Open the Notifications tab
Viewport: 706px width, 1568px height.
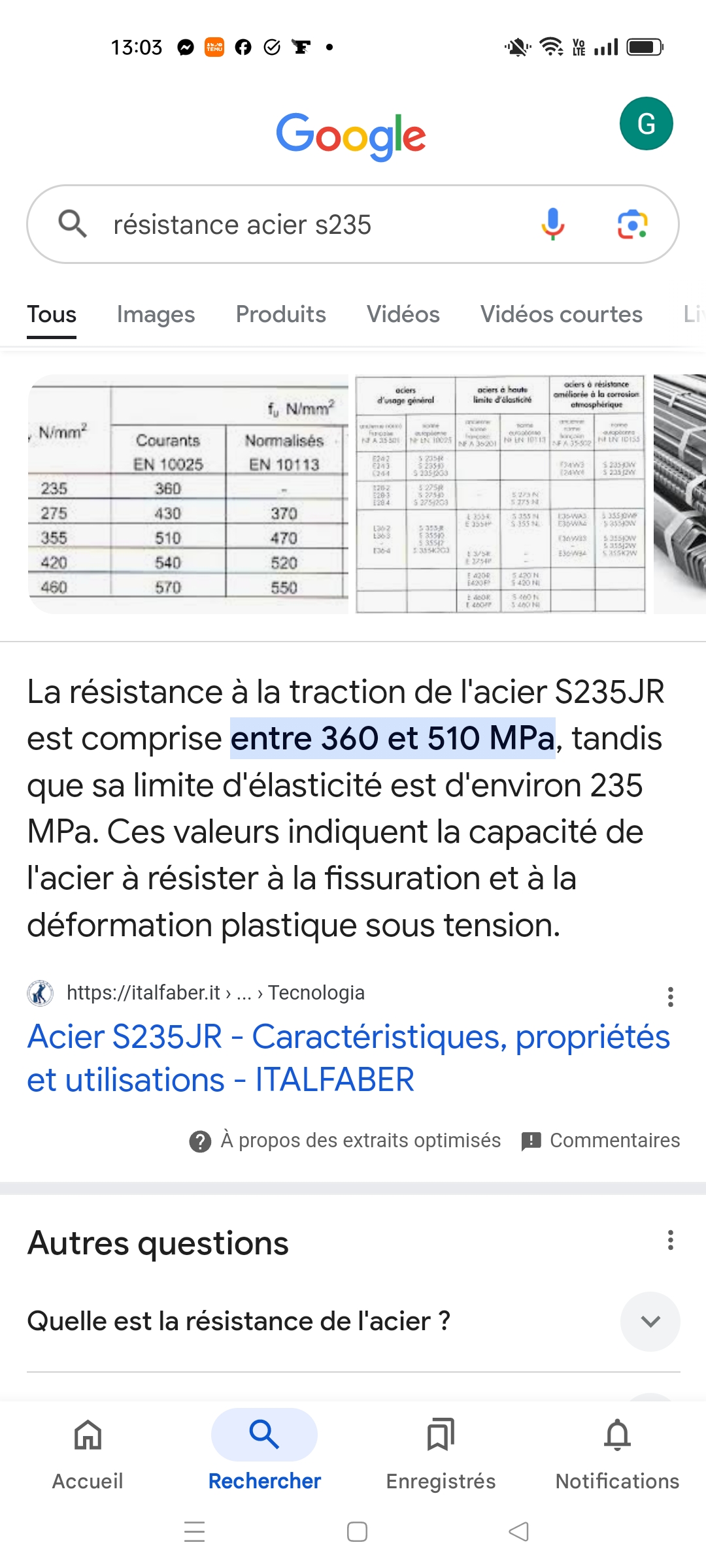(x=617, y=1454)
